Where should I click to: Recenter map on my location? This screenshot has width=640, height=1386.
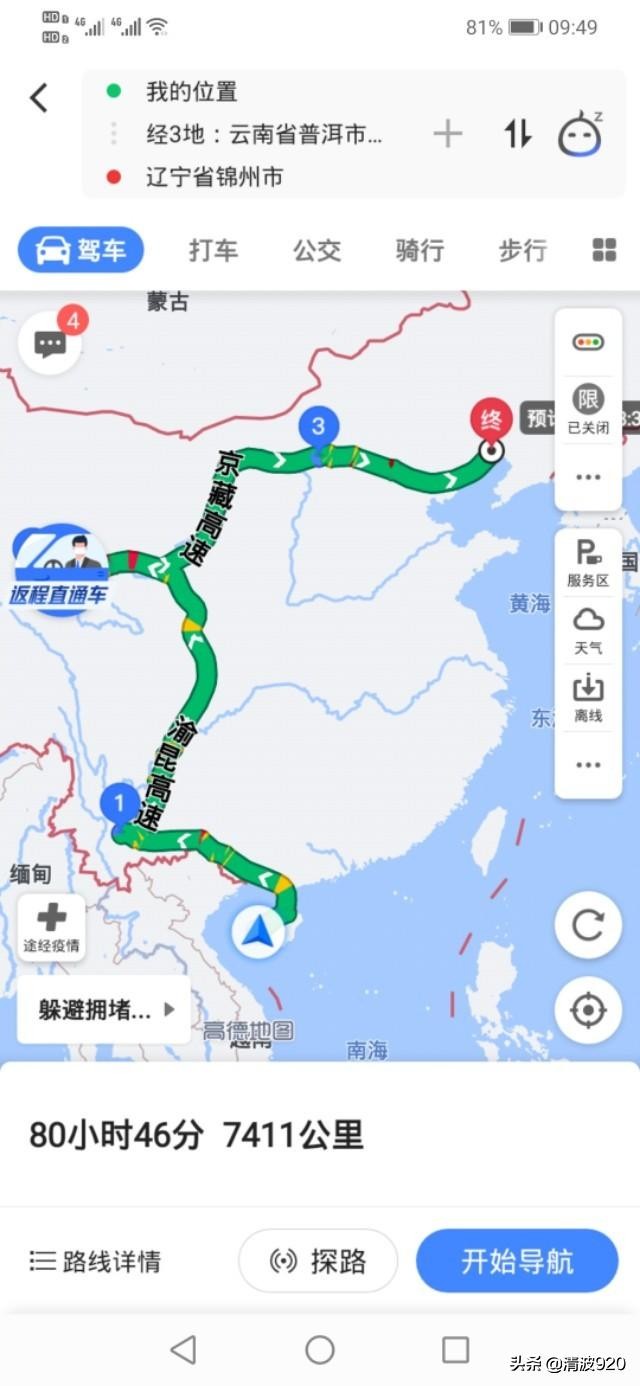[588, 1010]
